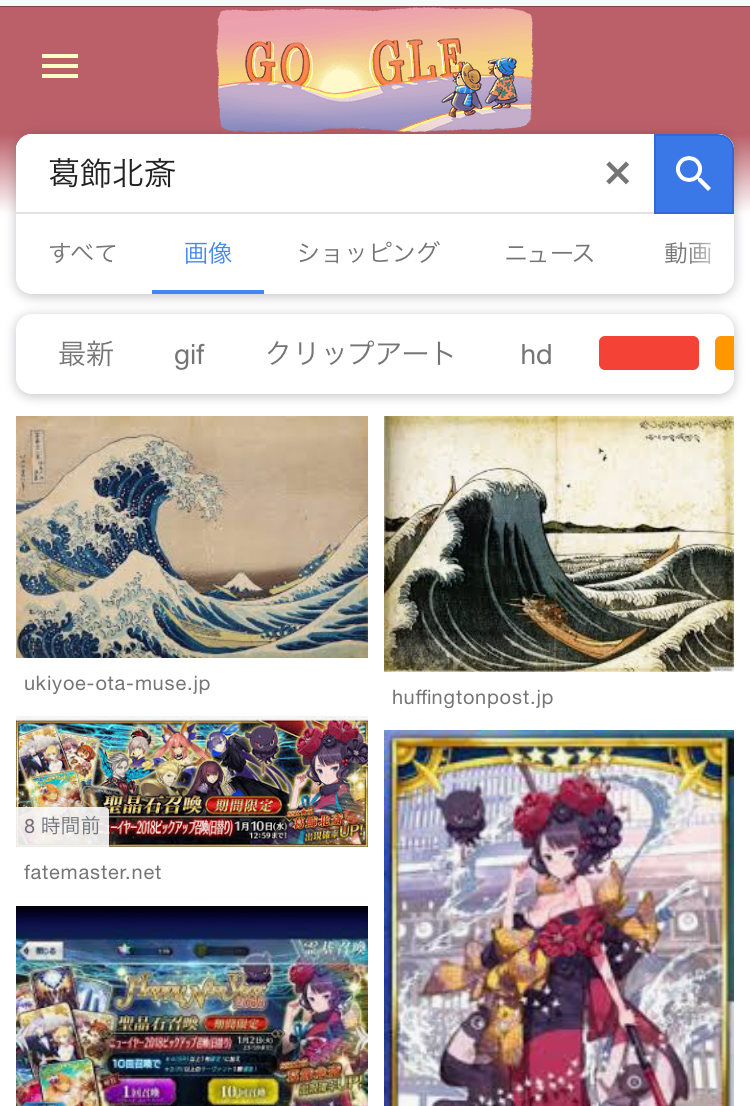Filter images by 最新

(86, 354)
